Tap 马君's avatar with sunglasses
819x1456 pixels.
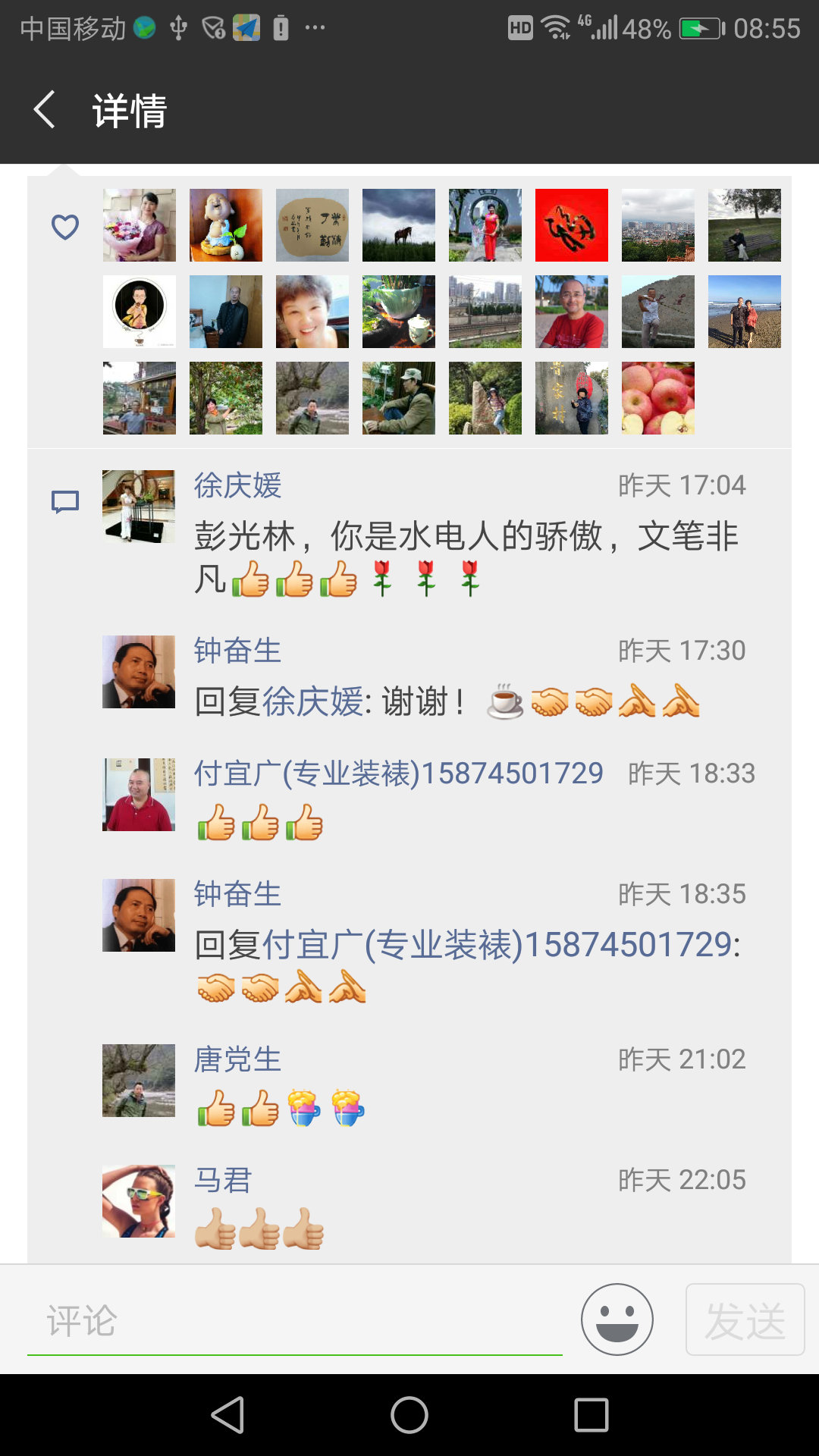coord(139,1201)
